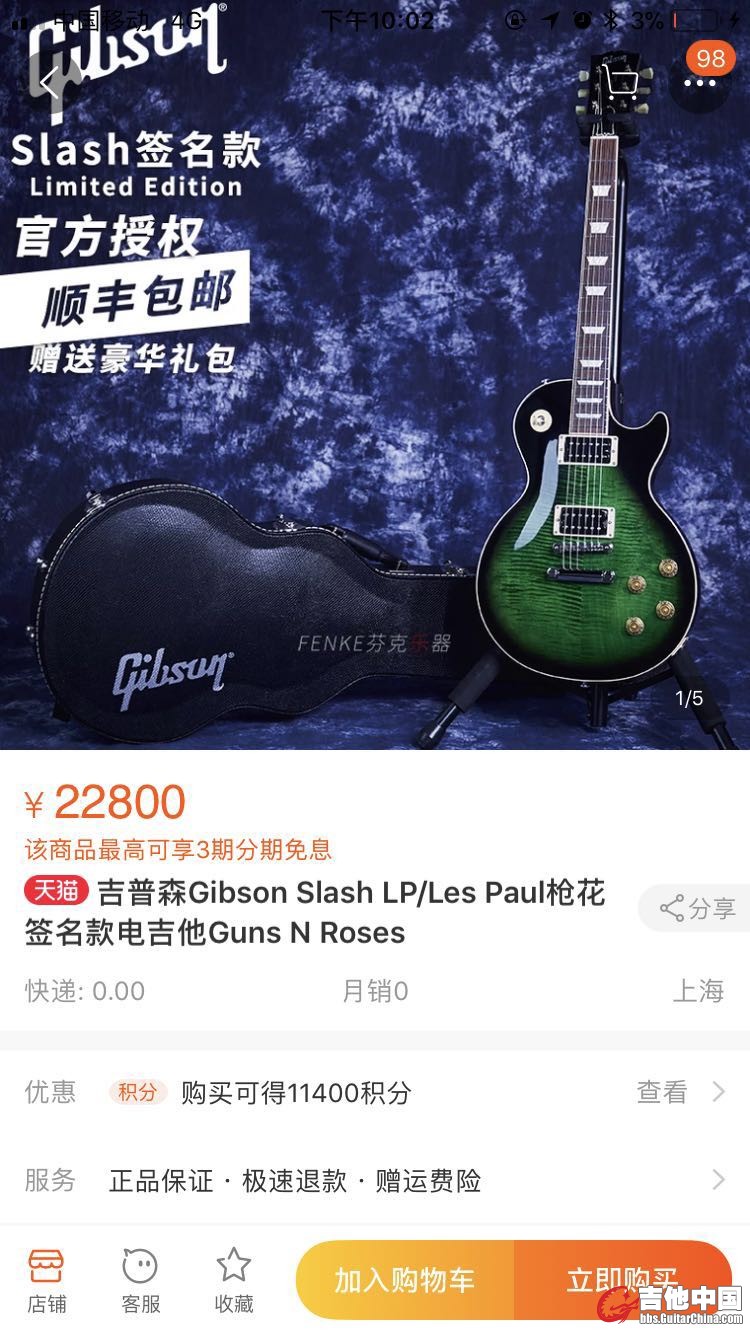Contact 客服 customer service

(x=141, y=1280)
